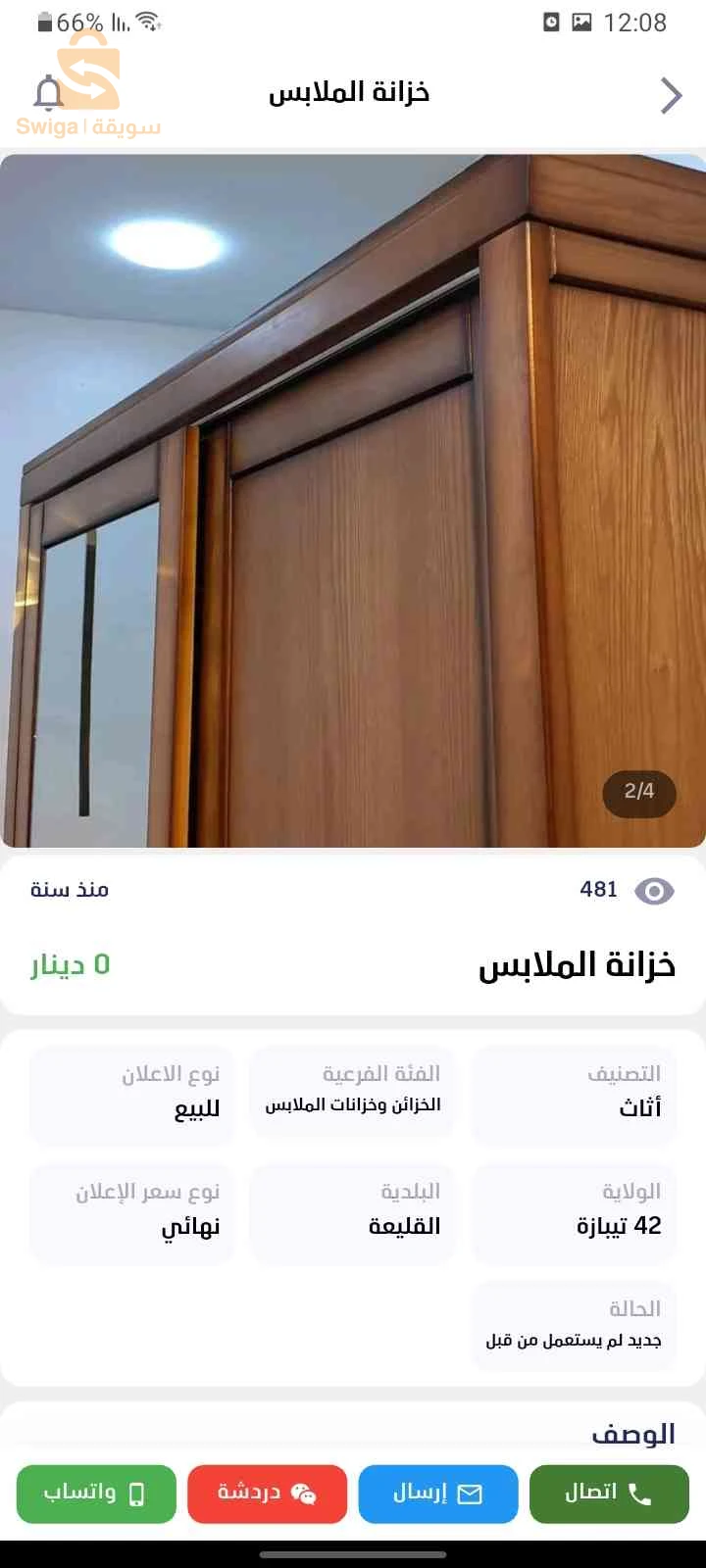Tap the 2/4 image counter badge
This screenshot has height=1568, width=706.
coord(638,793)
